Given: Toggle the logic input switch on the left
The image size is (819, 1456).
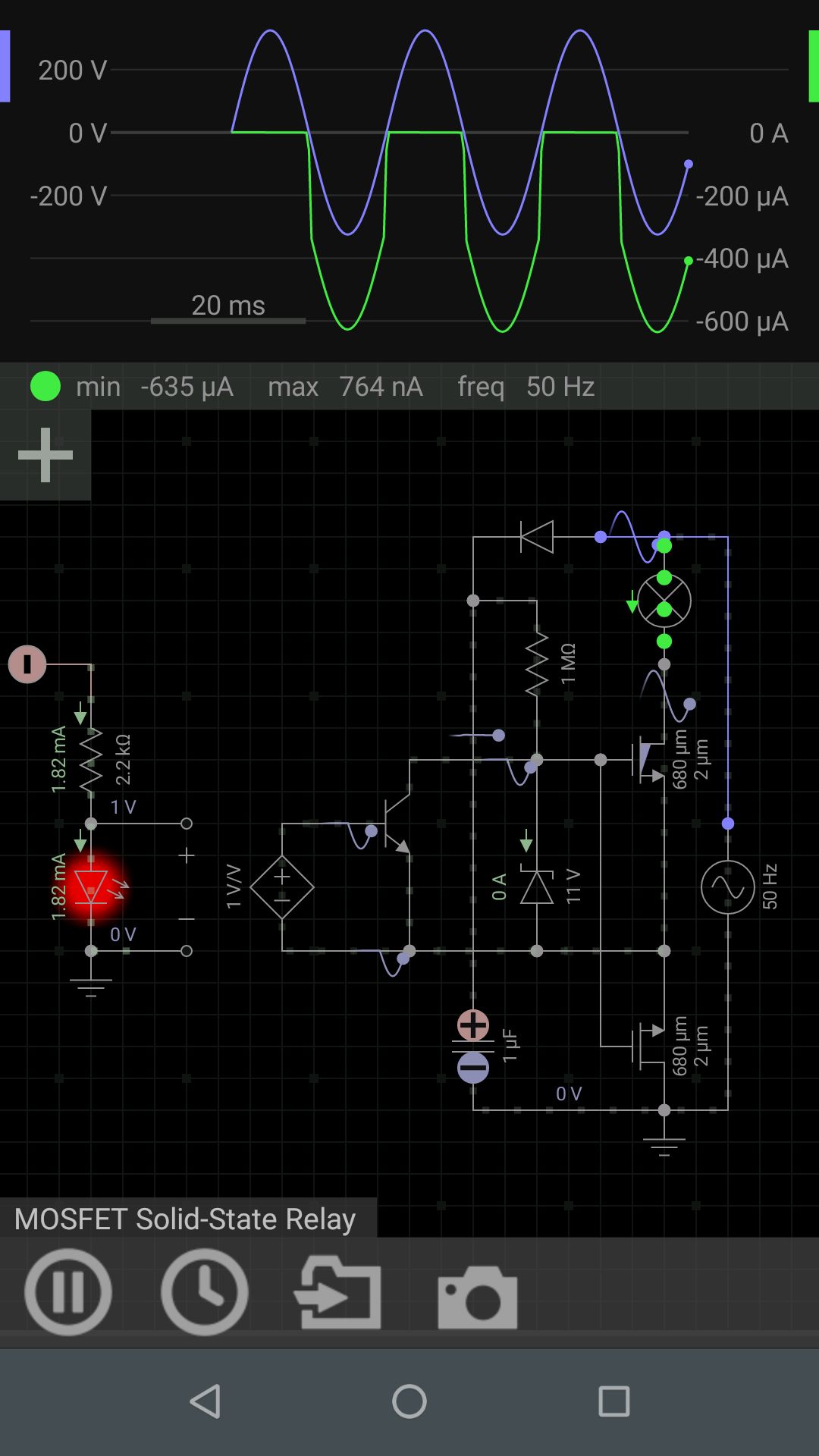Looking at the screenshot, I should (27, 664).
